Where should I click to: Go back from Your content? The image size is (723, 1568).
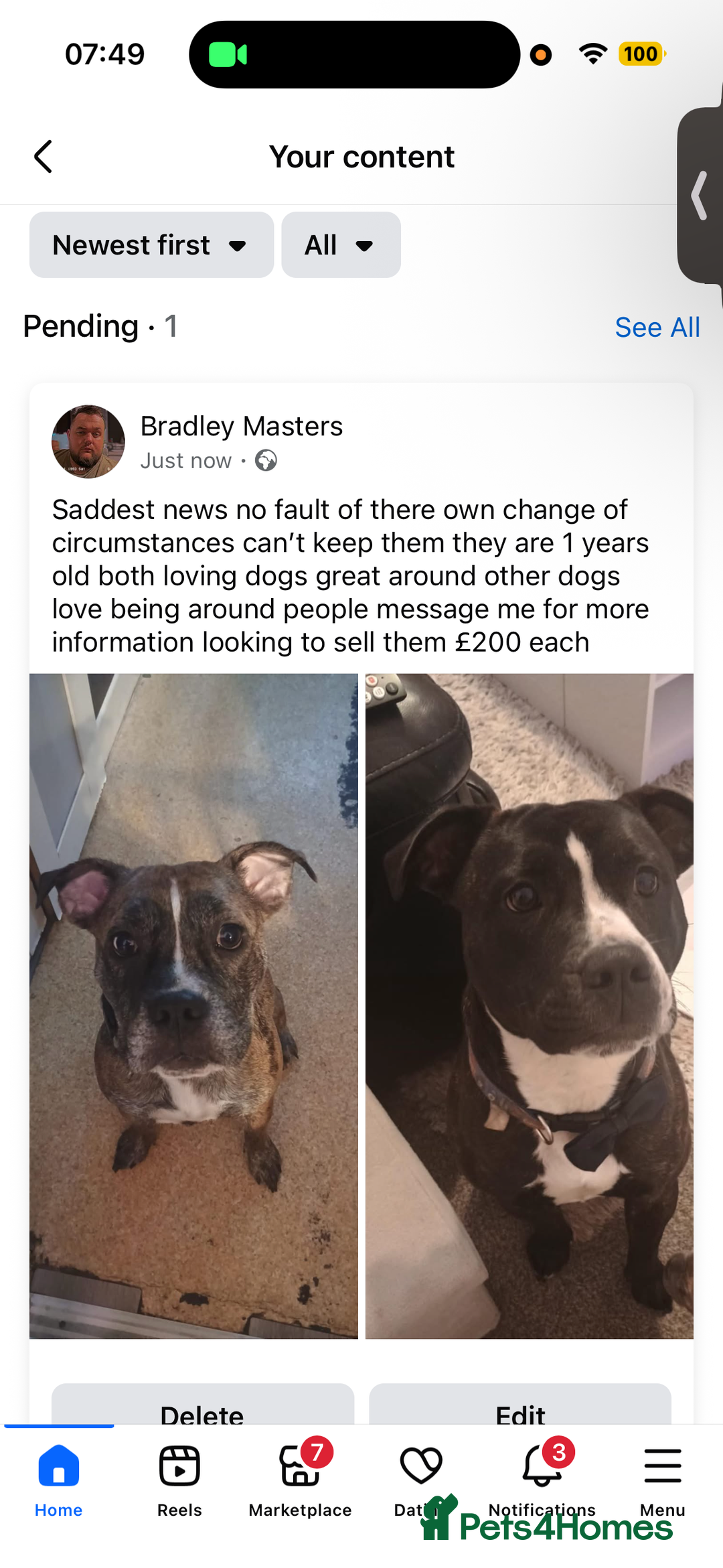[x=44, y=157]
